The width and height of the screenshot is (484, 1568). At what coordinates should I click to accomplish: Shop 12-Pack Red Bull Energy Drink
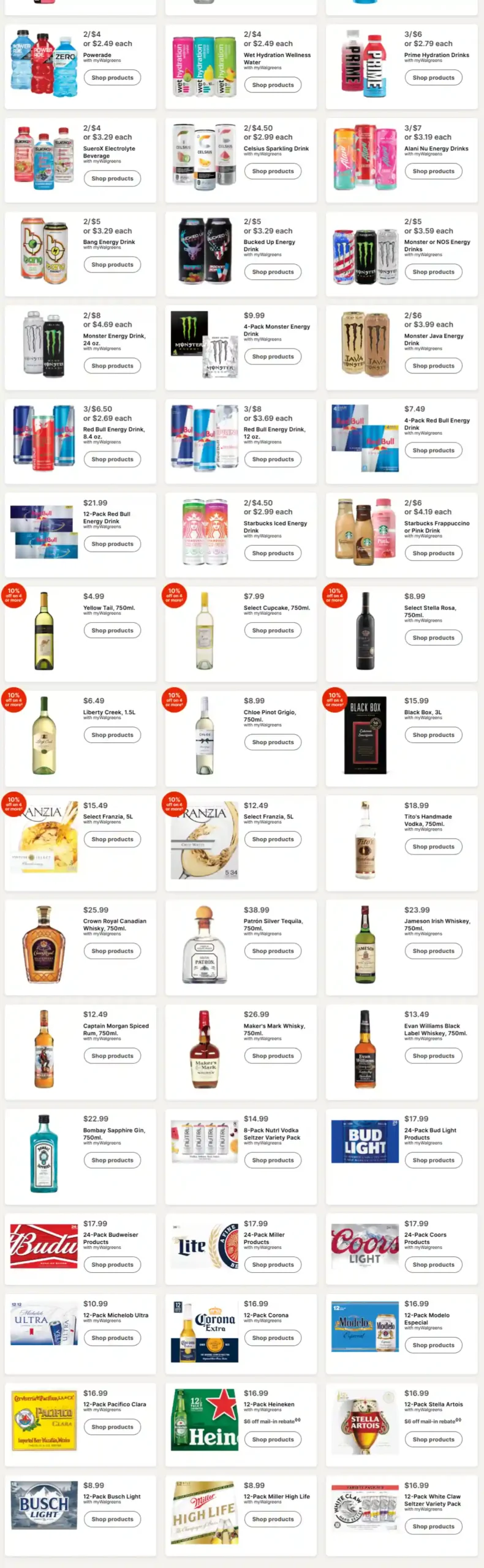pyautogui.click(x=112, y=544)
